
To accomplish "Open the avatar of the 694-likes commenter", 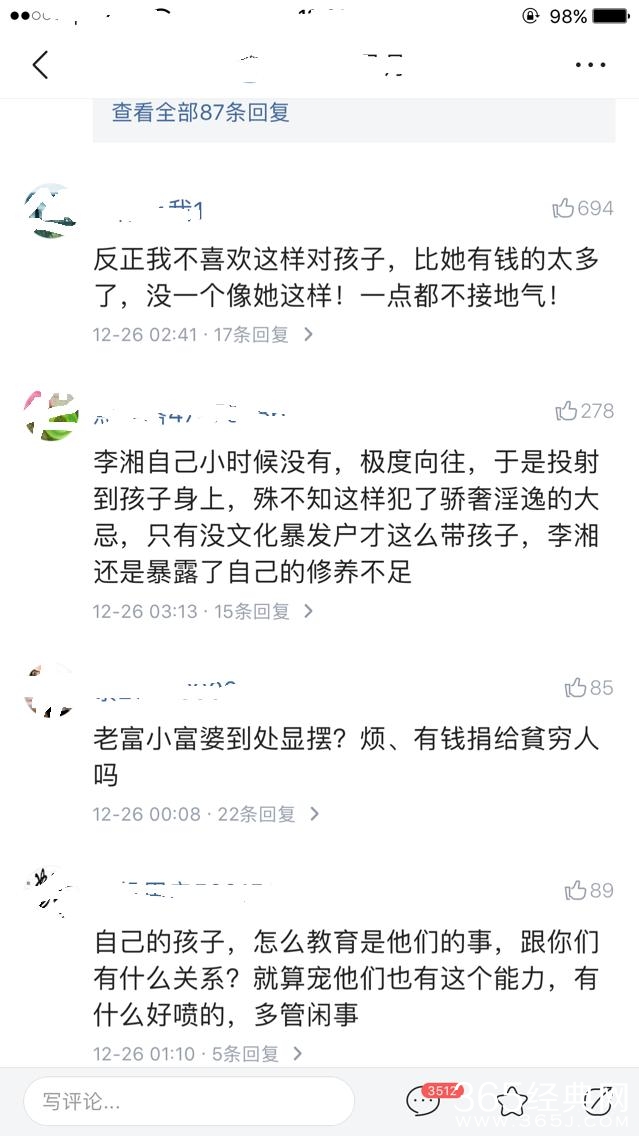I will pos(50,211).
